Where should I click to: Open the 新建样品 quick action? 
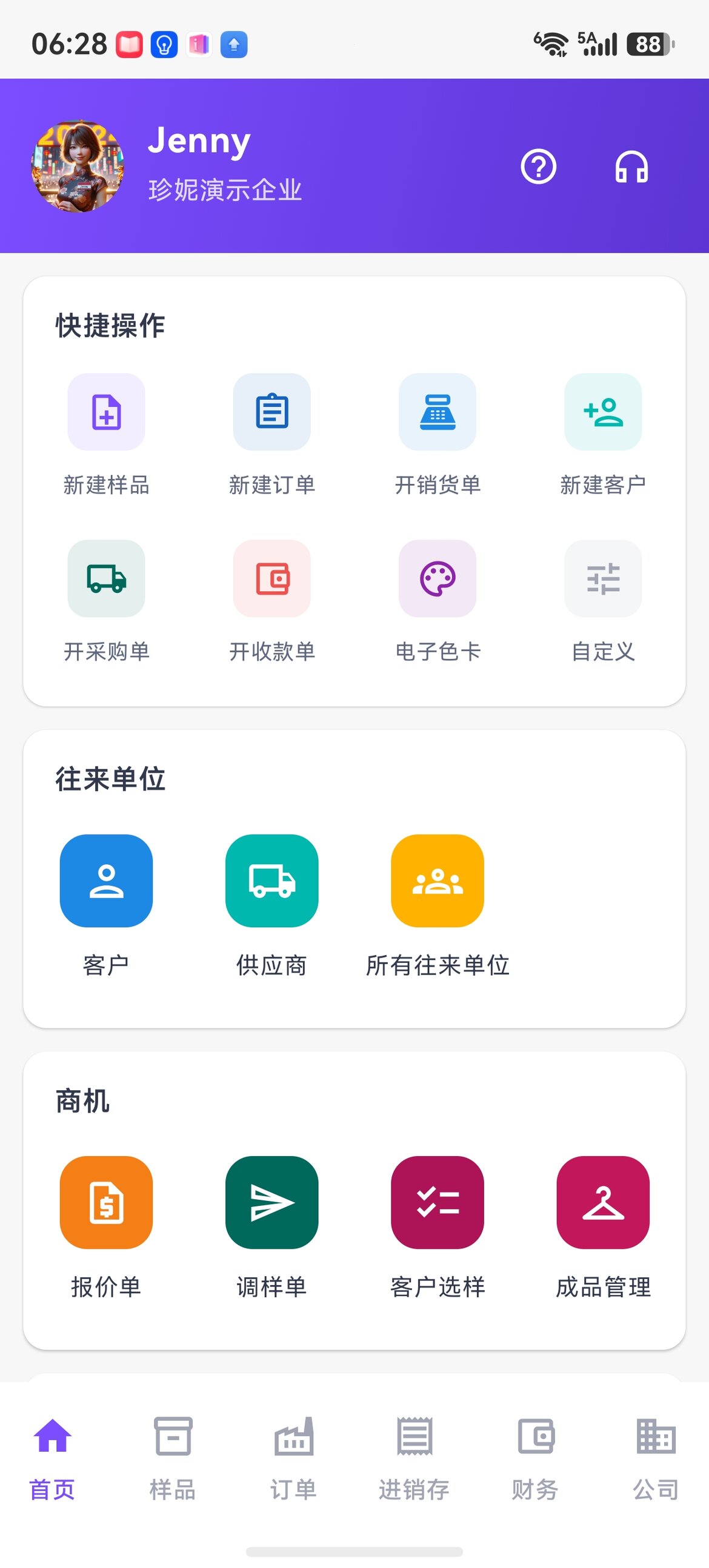pyautogui.click(x=105, y=412)
